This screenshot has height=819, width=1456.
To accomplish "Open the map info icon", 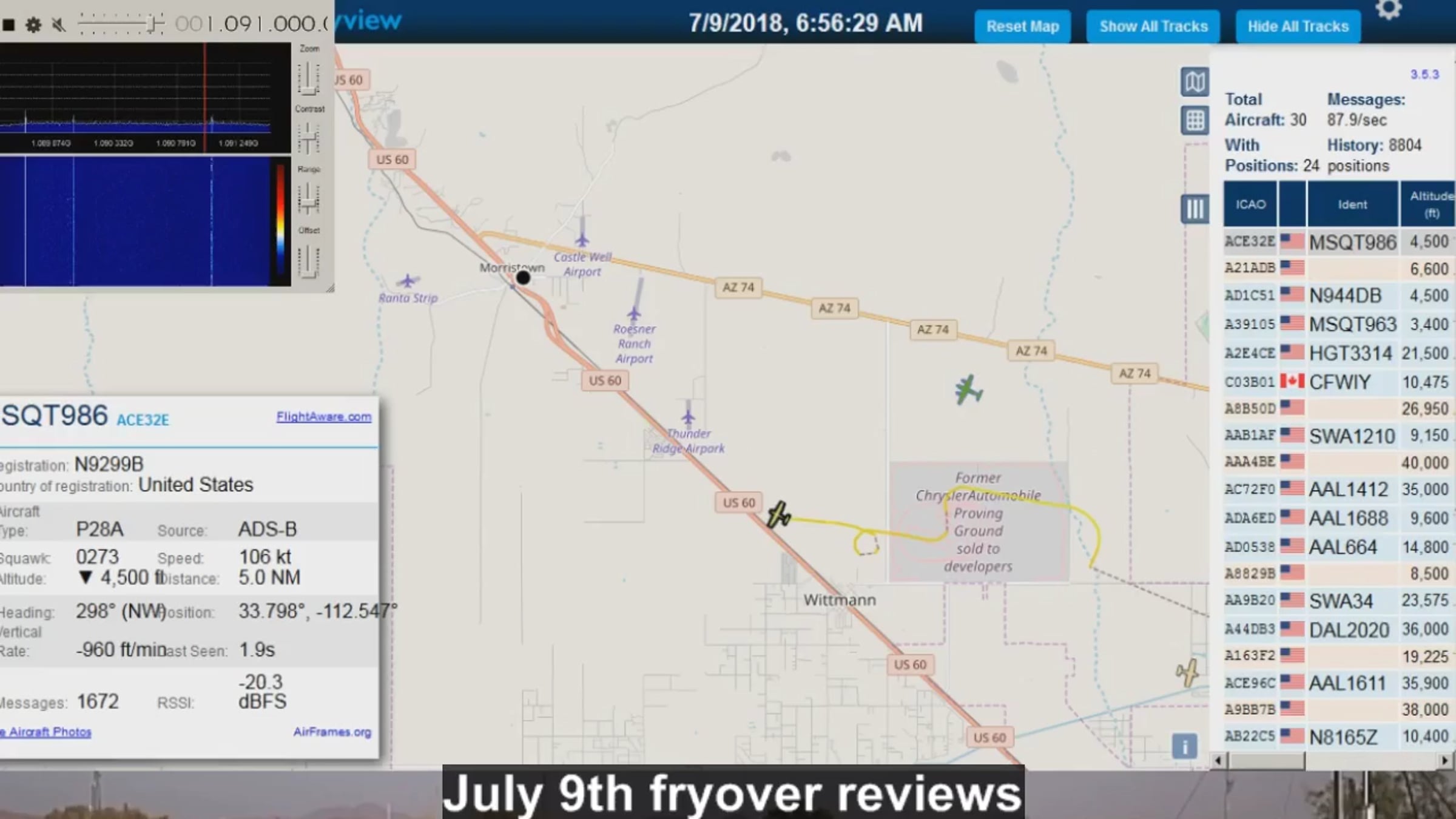I will coord(1185,746).
